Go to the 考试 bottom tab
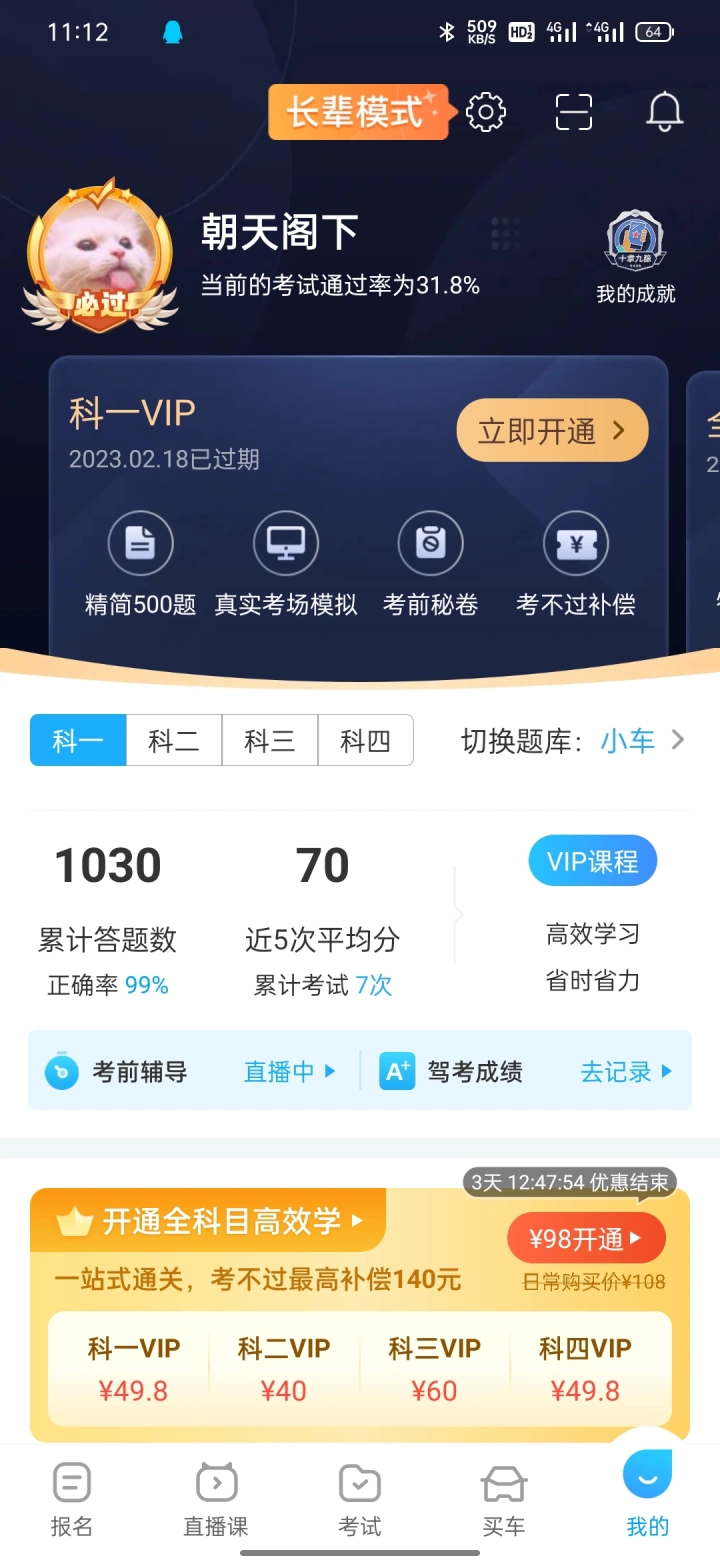Viewport: 720px width, 1560px height. pos(360,1498)
